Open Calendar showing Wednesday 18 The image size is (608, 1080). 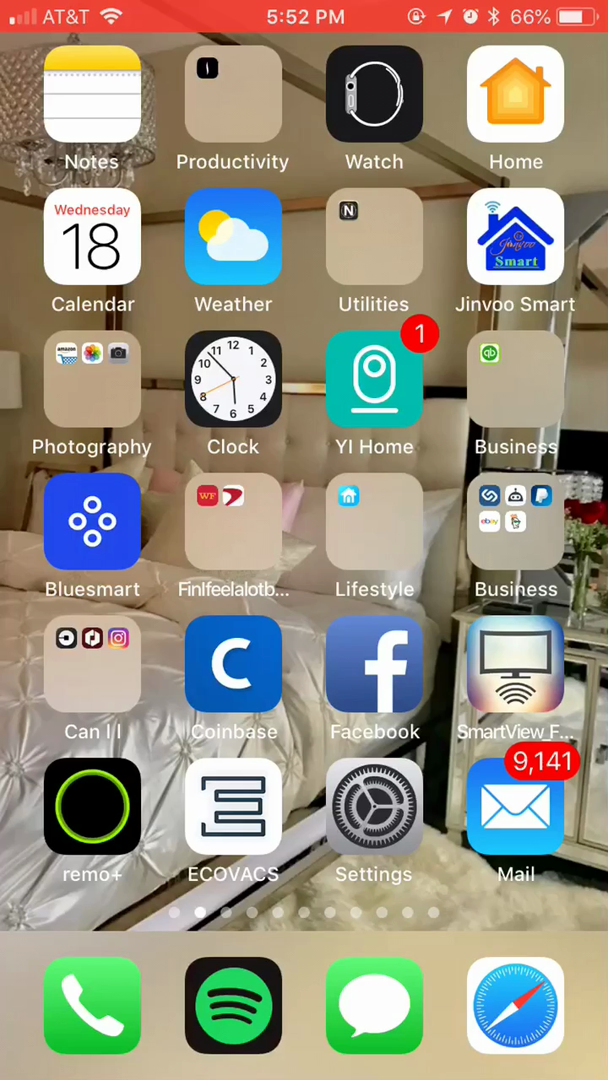92,237
